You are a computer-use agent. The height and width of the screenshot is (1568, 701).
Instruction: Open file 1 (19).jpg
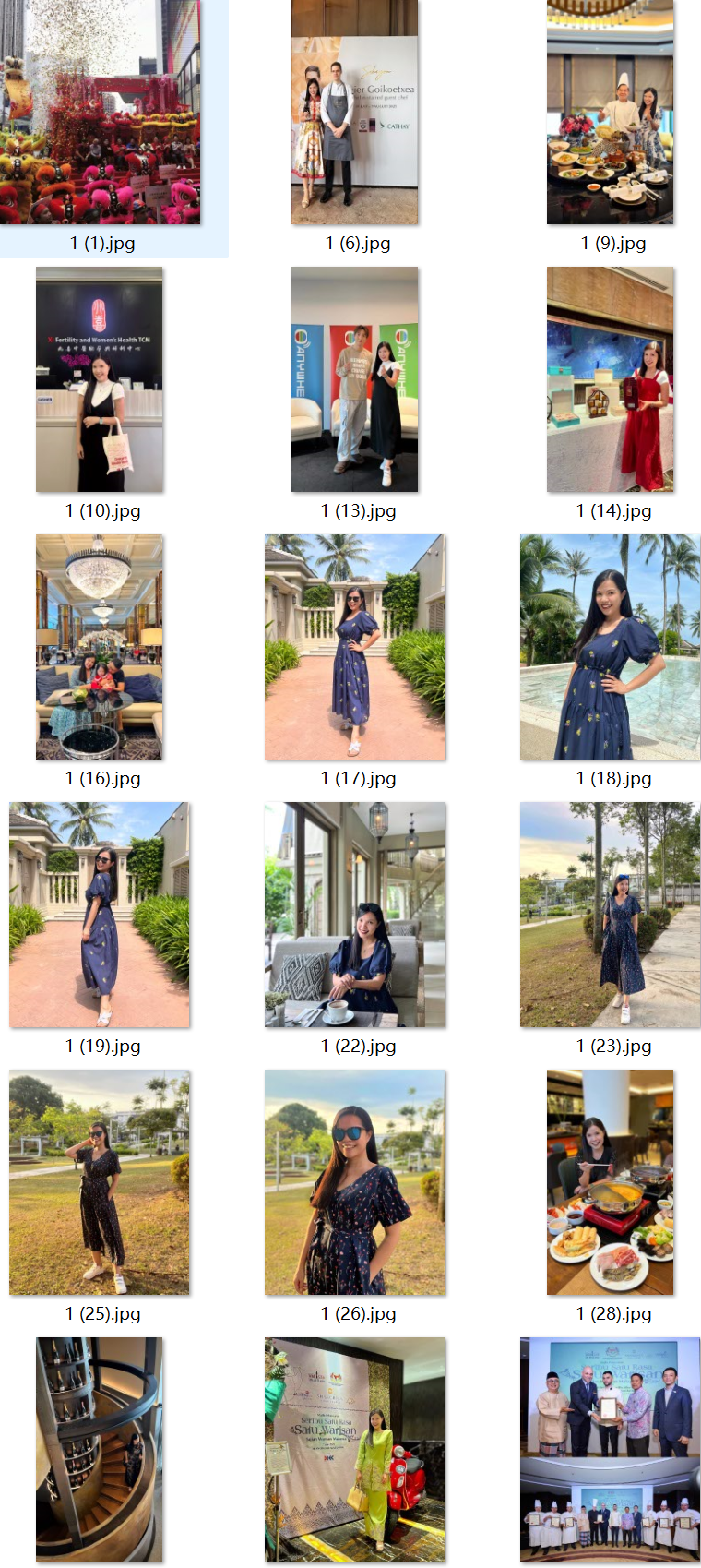(100, 915)
